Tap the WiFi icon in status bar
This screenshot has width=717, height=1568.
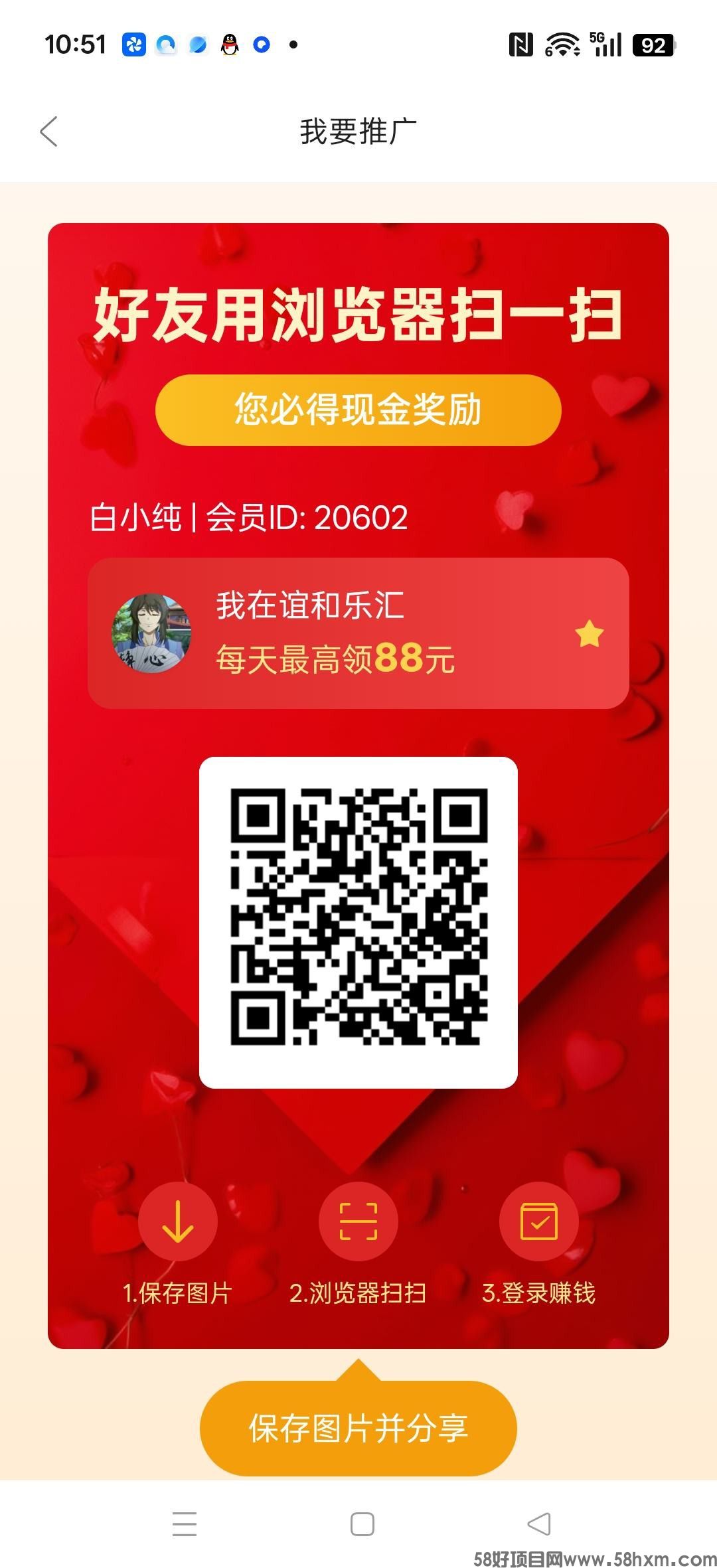click(x=562, y=44)
